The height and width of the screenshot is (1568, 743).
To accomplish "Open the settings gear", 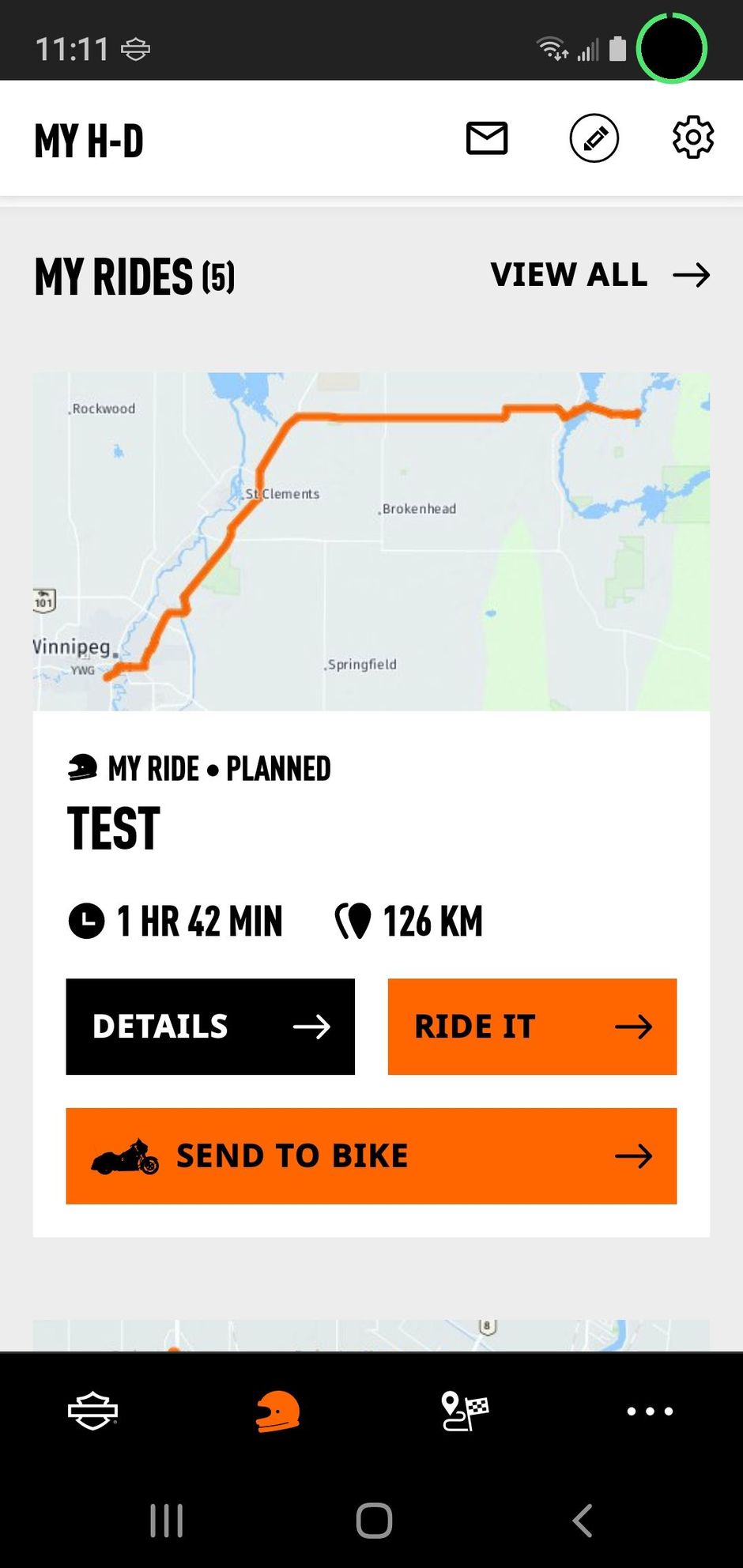I will click(693, 138).
